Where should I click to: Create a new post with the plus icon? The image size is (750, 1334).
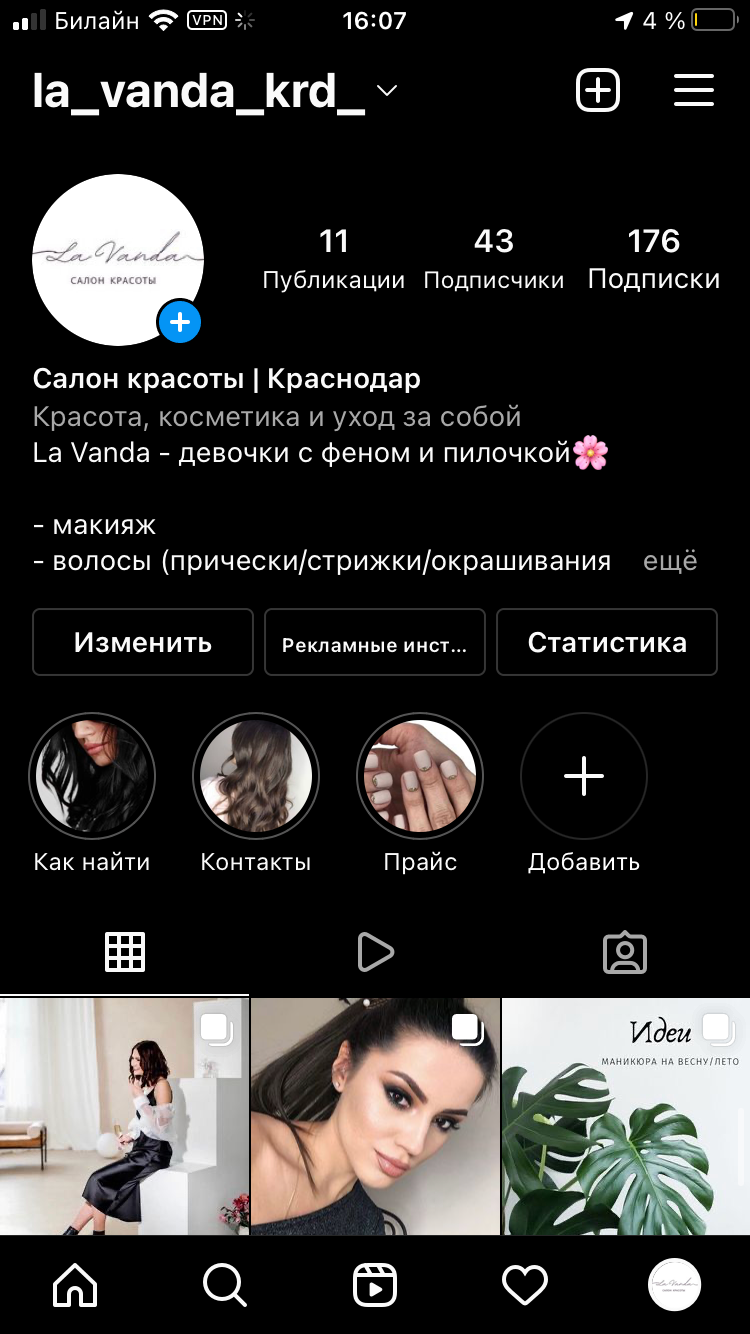597,90
